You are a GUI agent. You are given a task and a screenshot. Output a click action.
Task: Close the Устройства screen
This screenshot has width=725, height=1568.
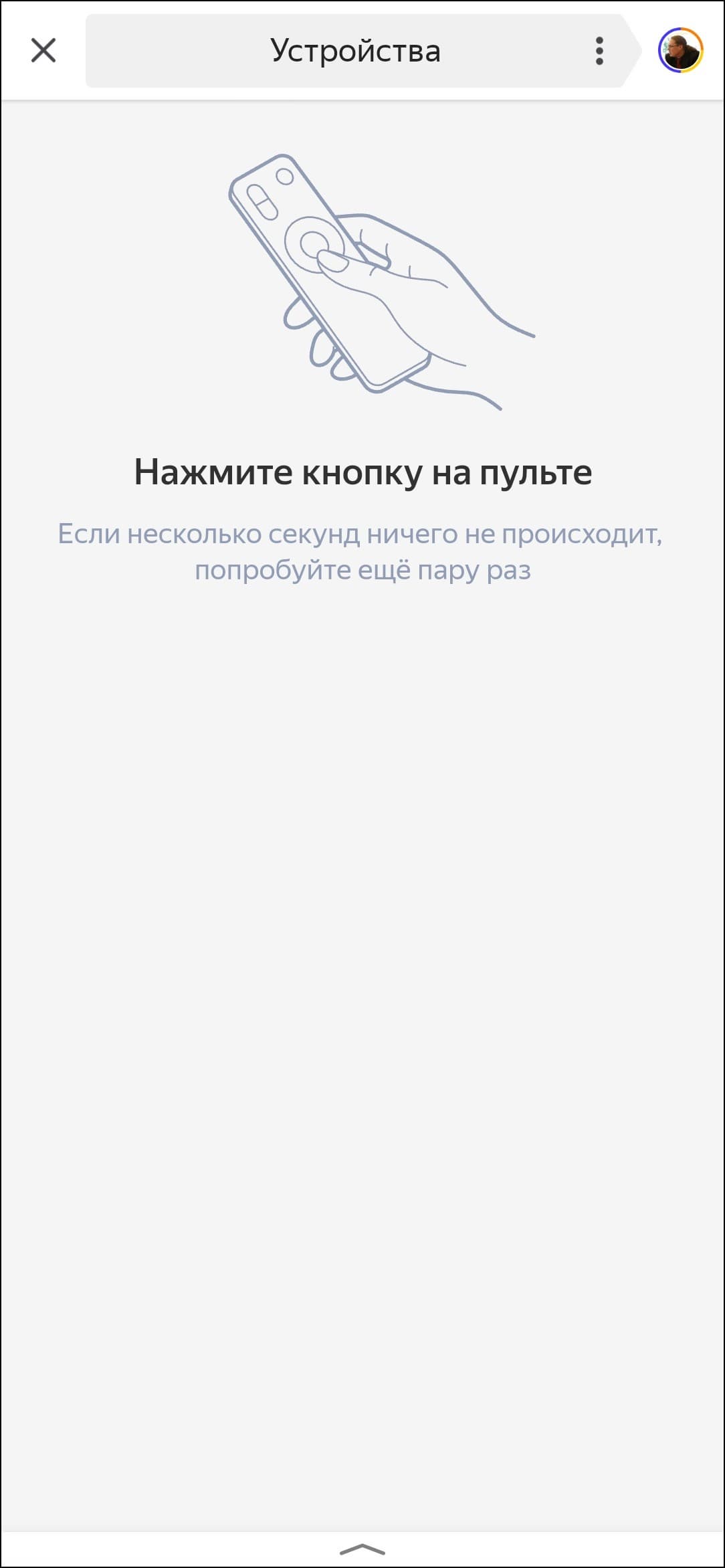click(x=43, y=50)
